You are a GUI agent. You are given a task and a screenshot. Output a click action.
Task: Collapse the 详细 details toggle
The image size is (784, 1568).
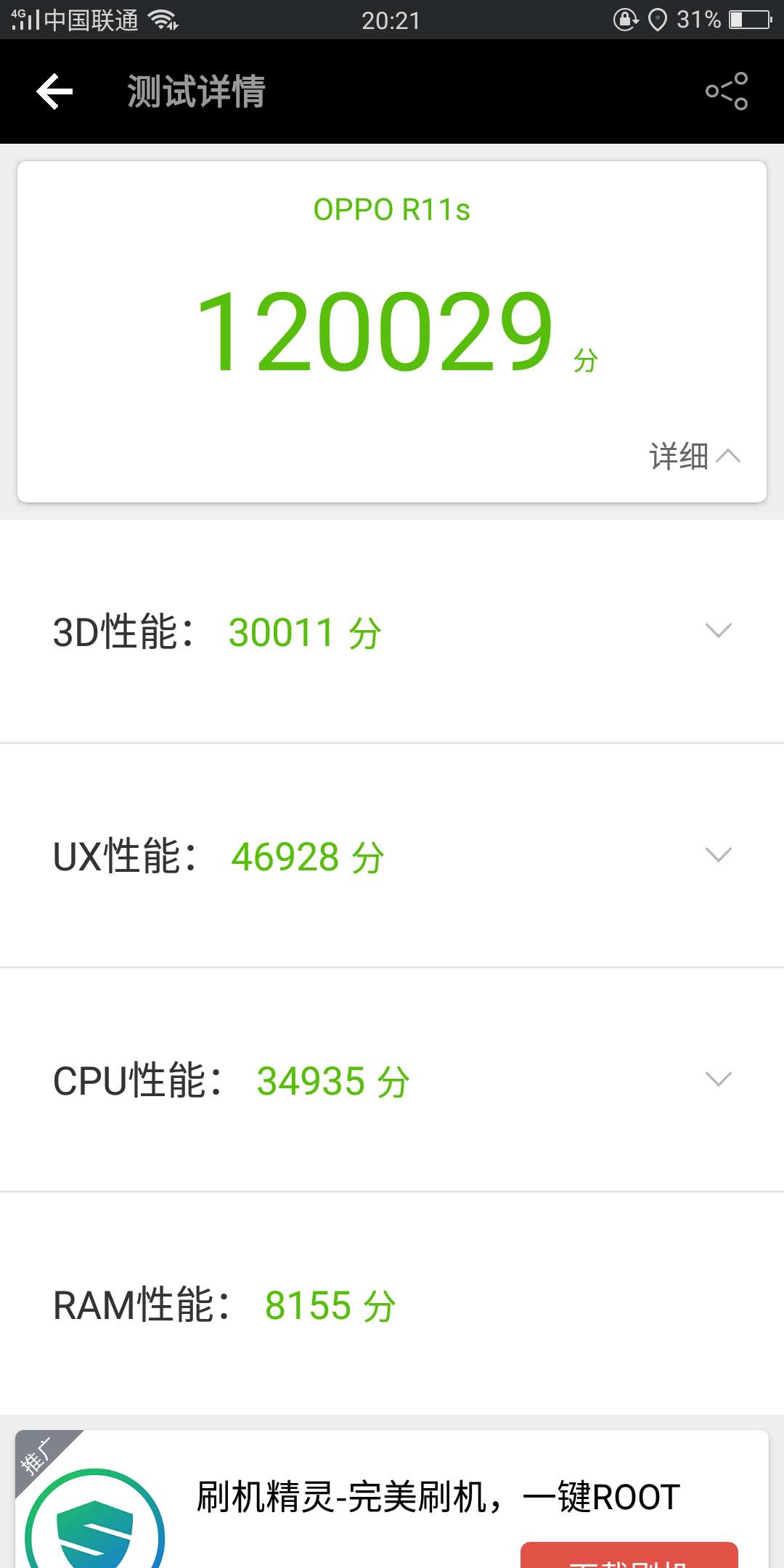click(x=695, y=457)
